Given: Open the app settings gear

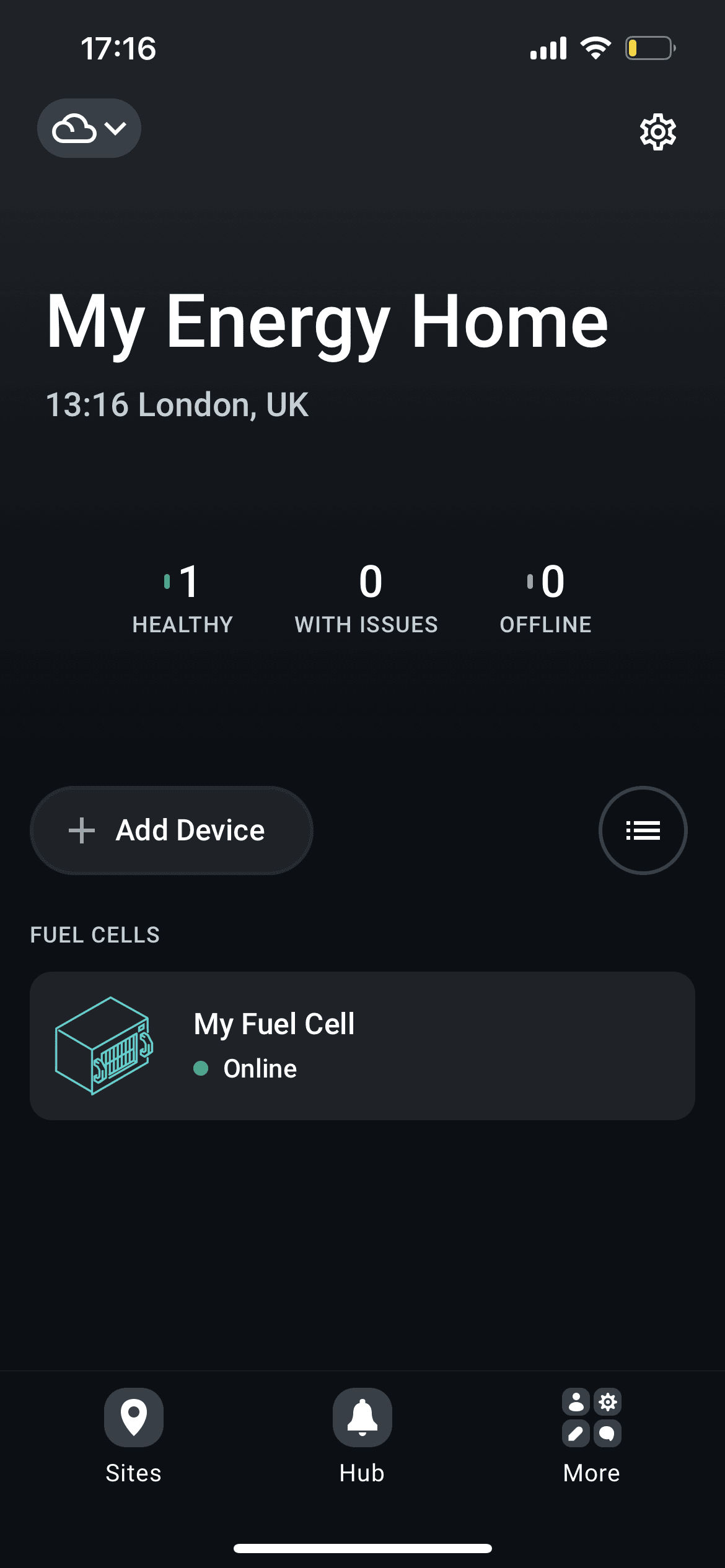Looking at the screenshot, I should pyautogui.click(x=657, y=131).
